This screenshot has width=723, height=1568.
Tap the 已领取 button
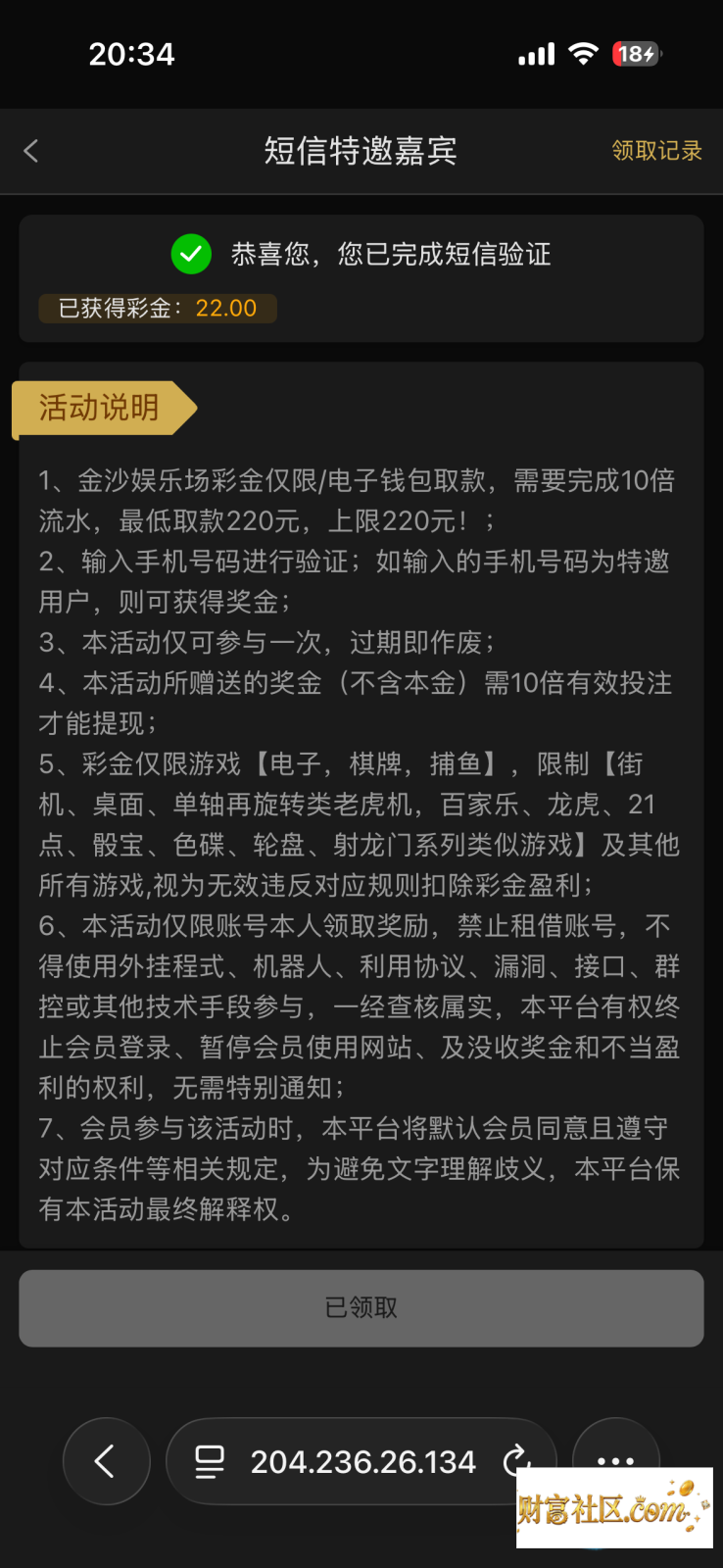click(x=361, y=1308)
